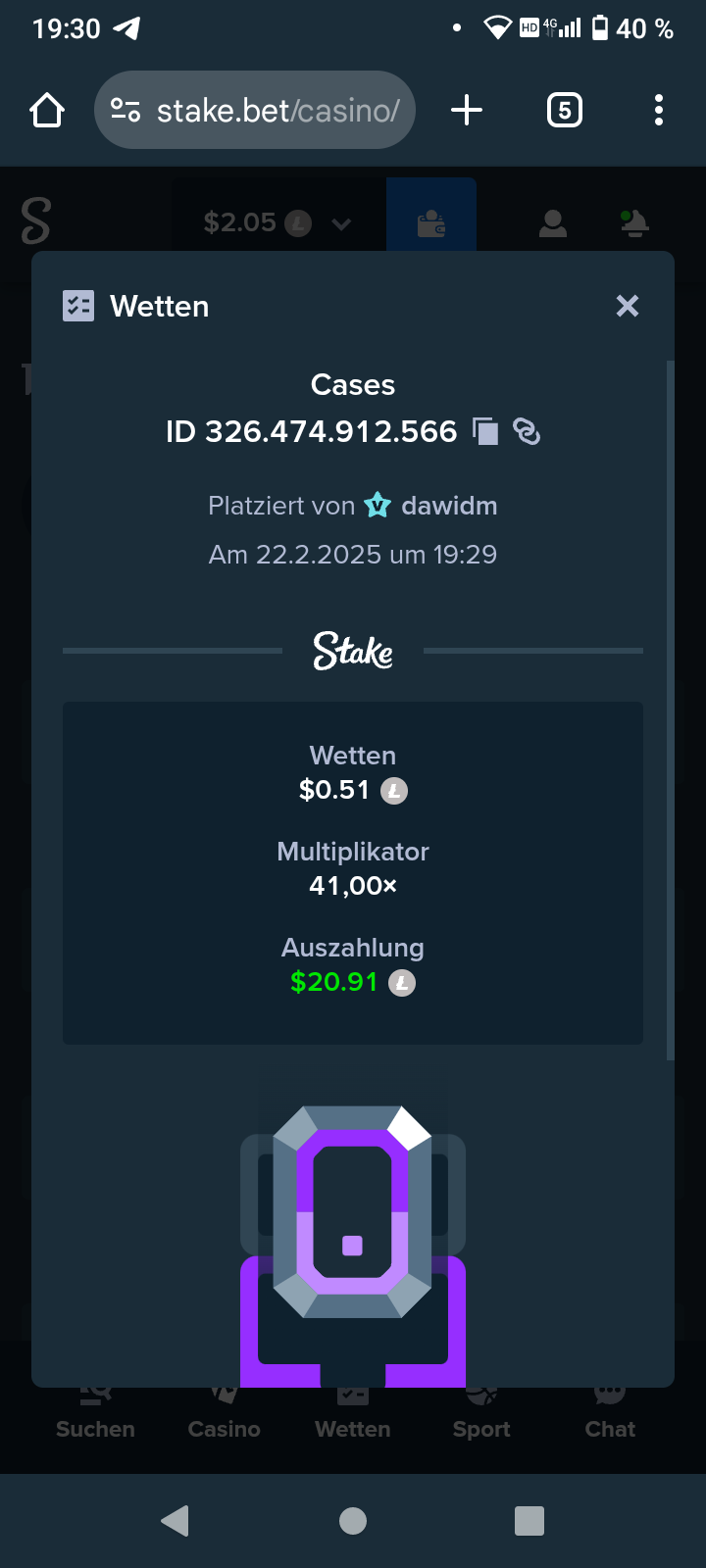Open the Chat panel

coord(610,1411)
